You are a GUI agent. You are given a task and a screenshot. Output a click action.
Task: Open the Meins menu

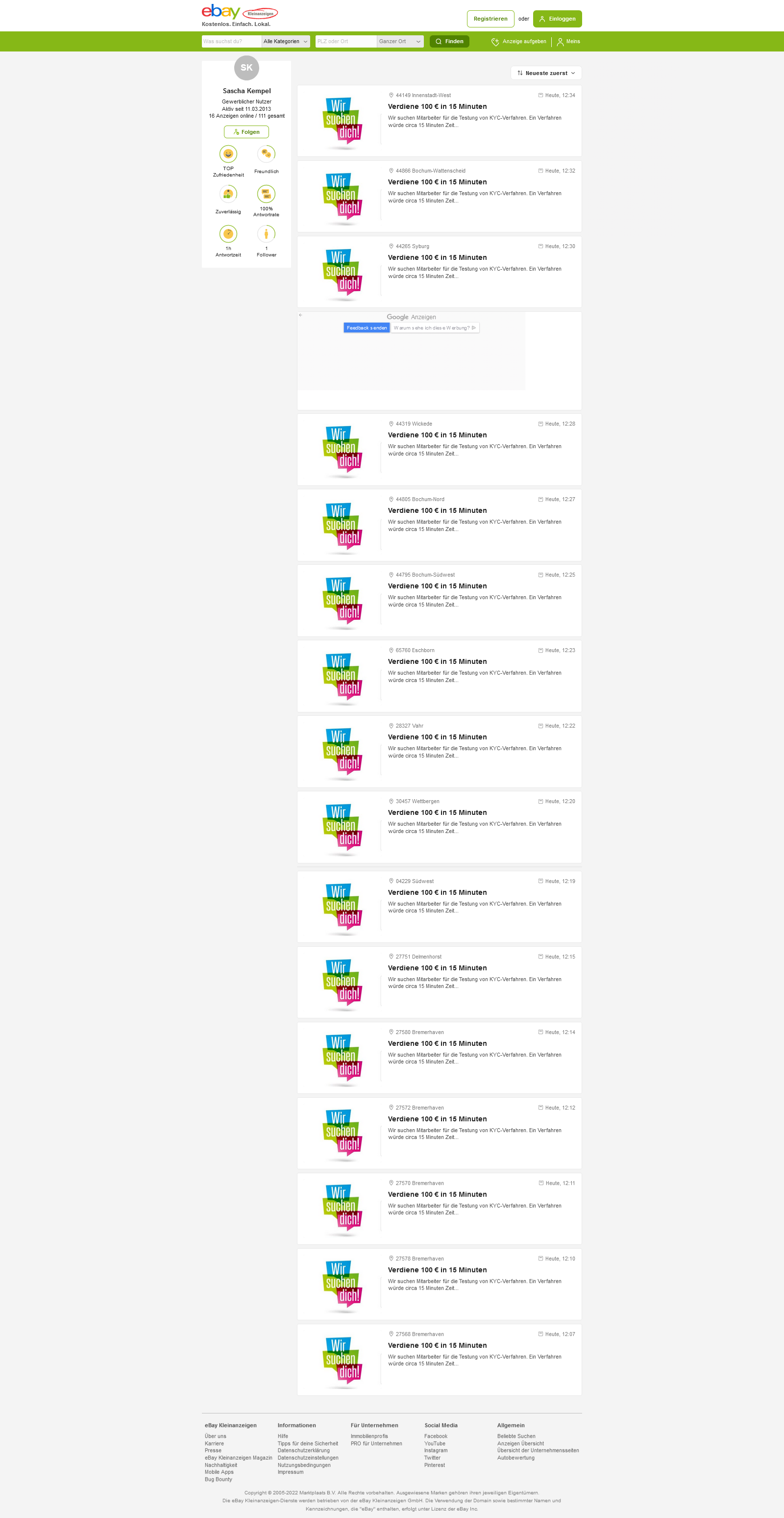tap(568, 41)
